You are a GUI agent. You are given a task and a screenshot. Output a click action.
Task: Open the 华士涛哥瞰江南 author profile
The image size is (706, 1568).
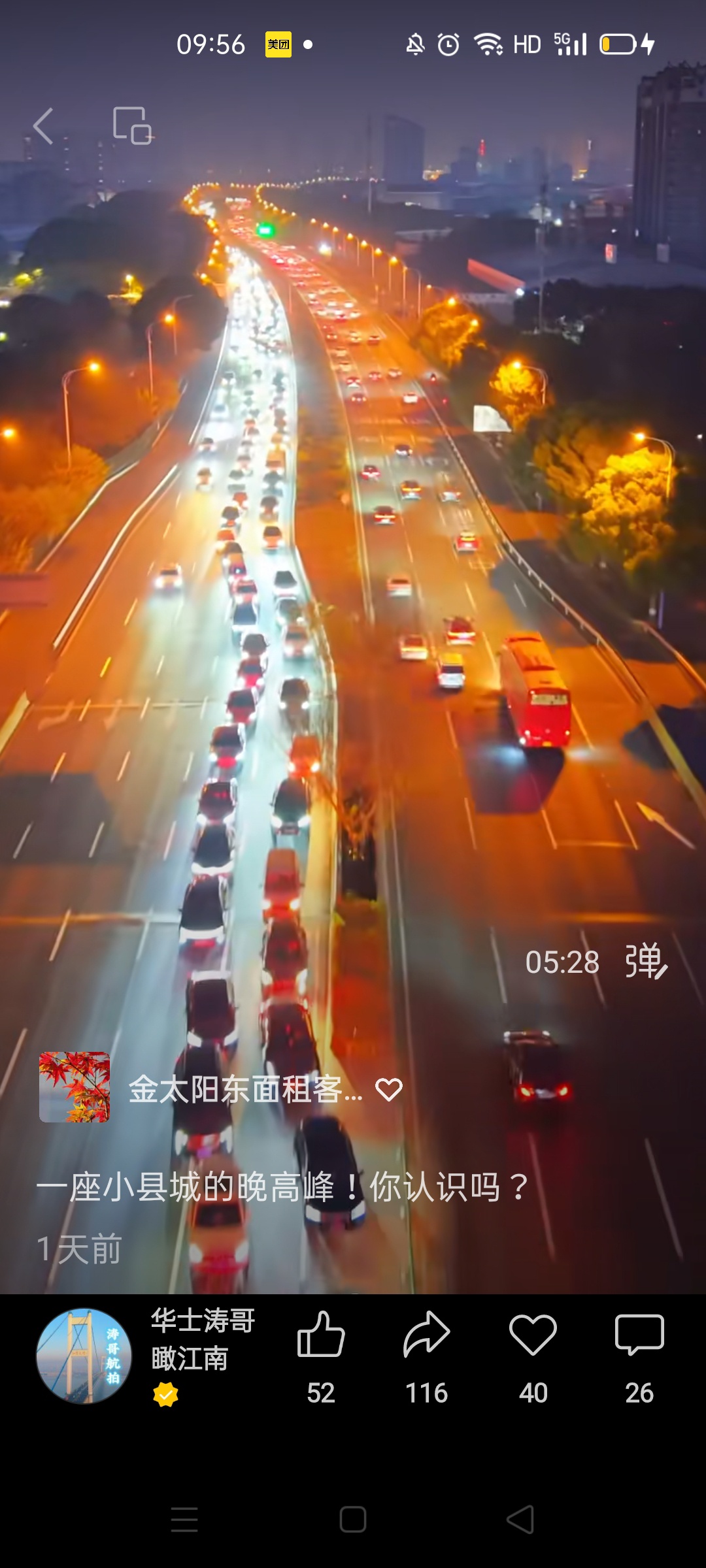click(84, 1356)
